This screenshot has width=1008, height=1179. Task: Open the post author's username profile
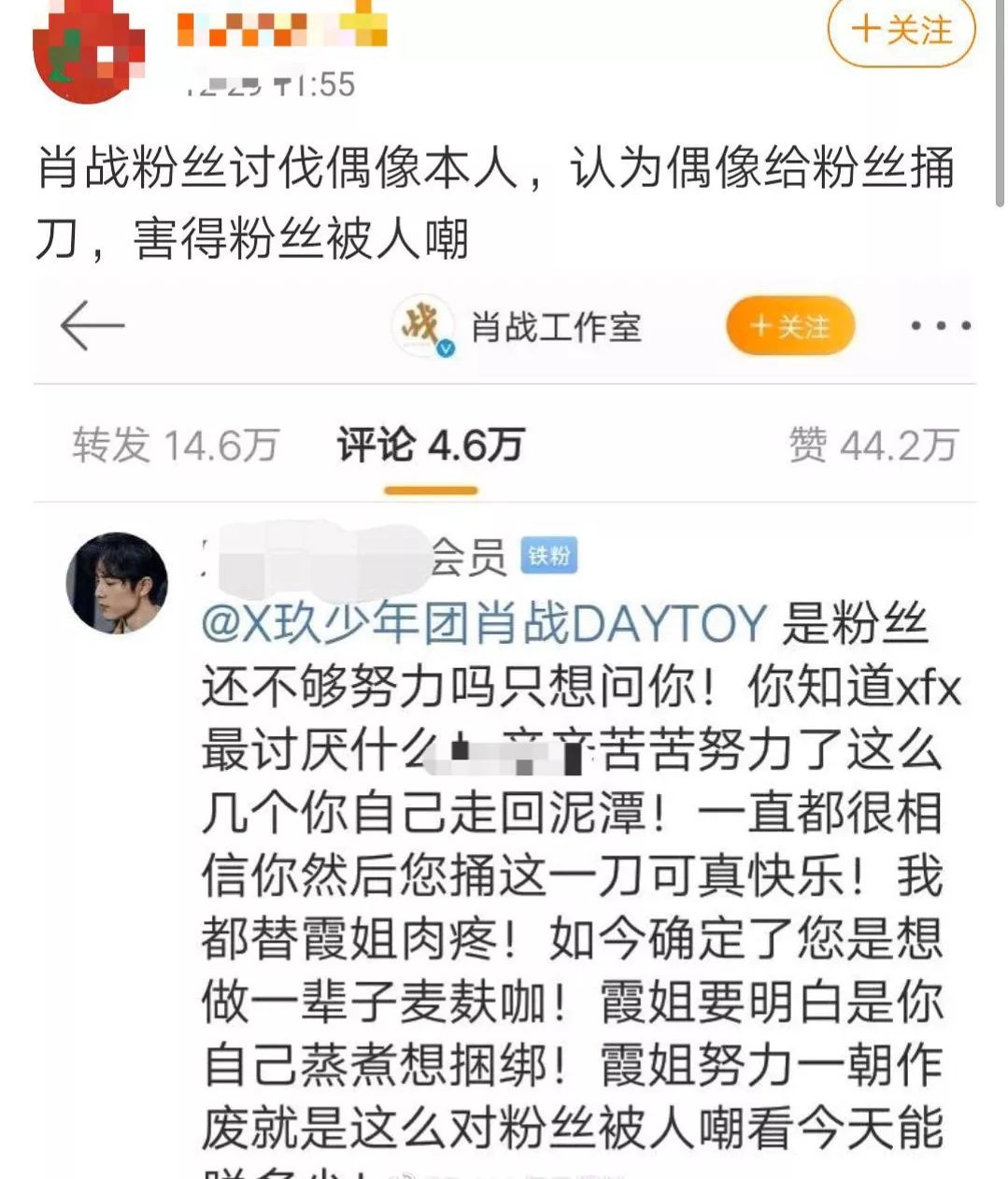click(x=282, y=26)
